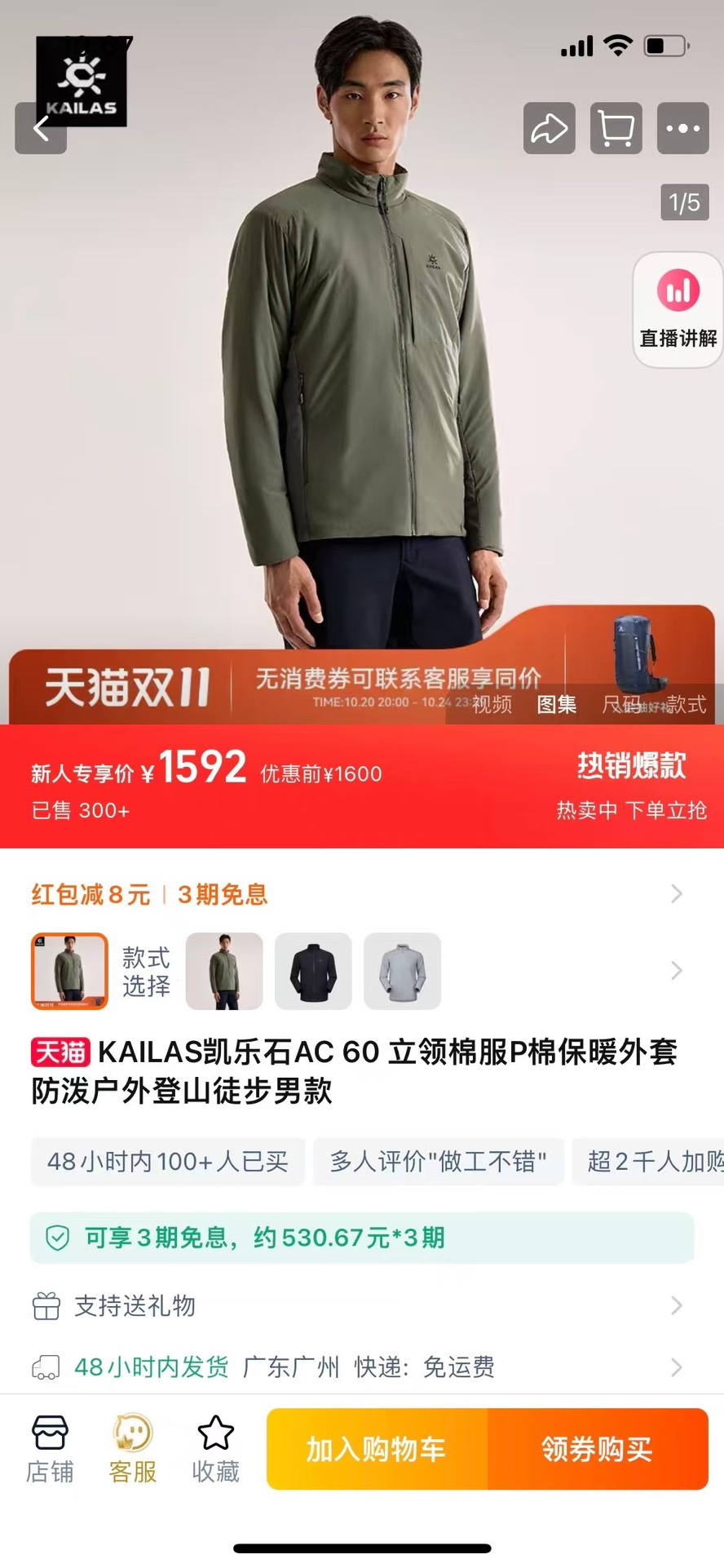Add item to 收藏 favorites
Viewport: 724px width, 1568px height.
[x=215, y=1449]
